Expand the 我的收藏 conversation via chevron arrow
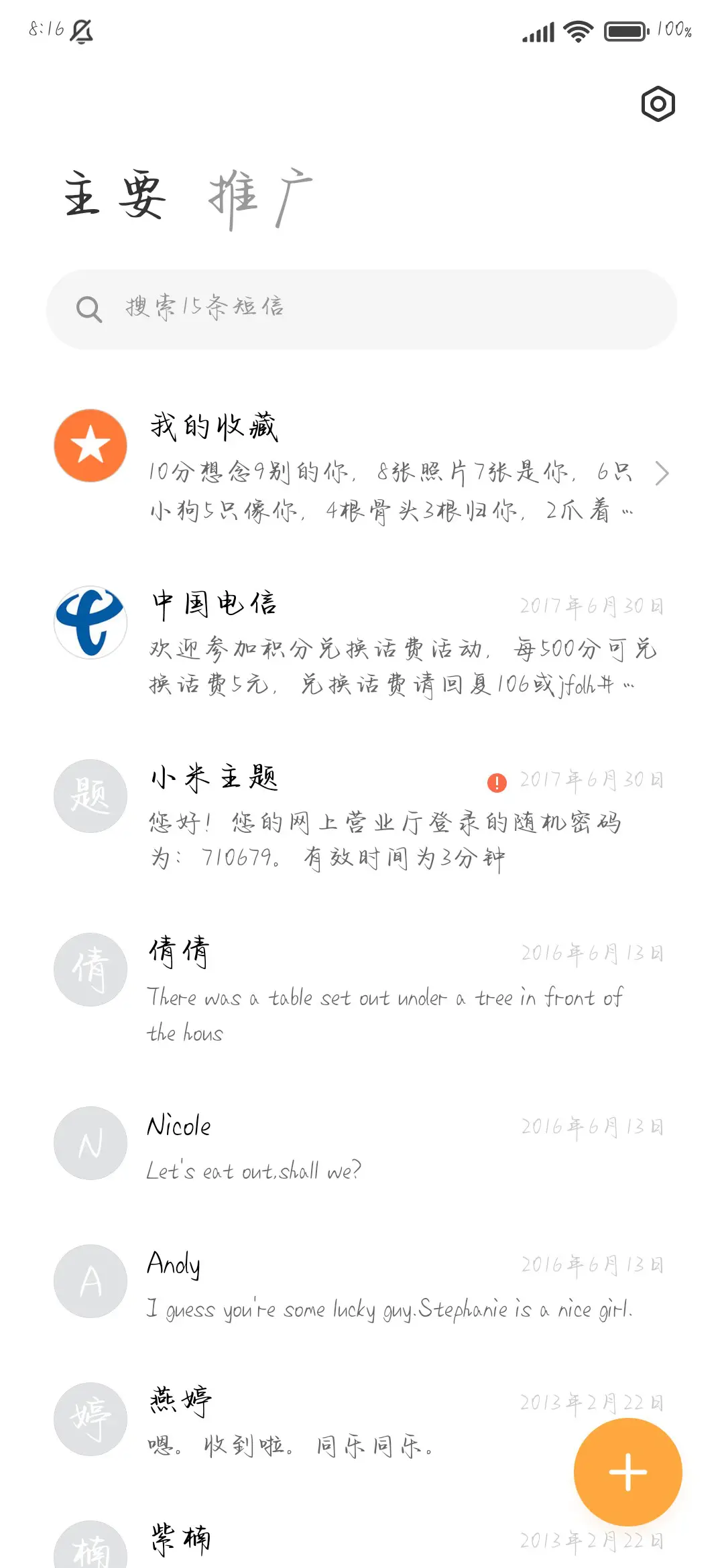724x1568 pixels. 662,473
